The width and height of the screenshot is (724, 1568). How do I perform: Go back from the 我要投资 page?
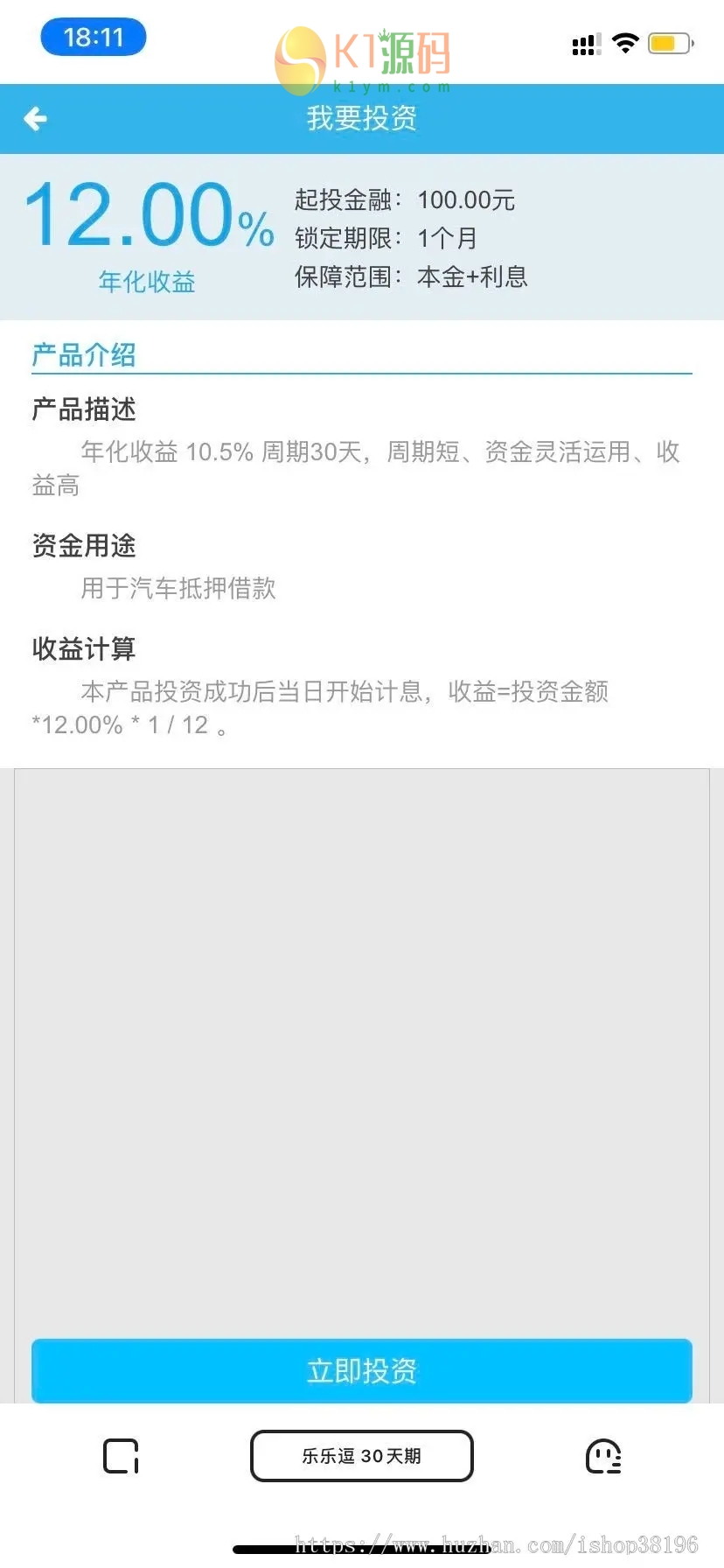click(36, 118)
